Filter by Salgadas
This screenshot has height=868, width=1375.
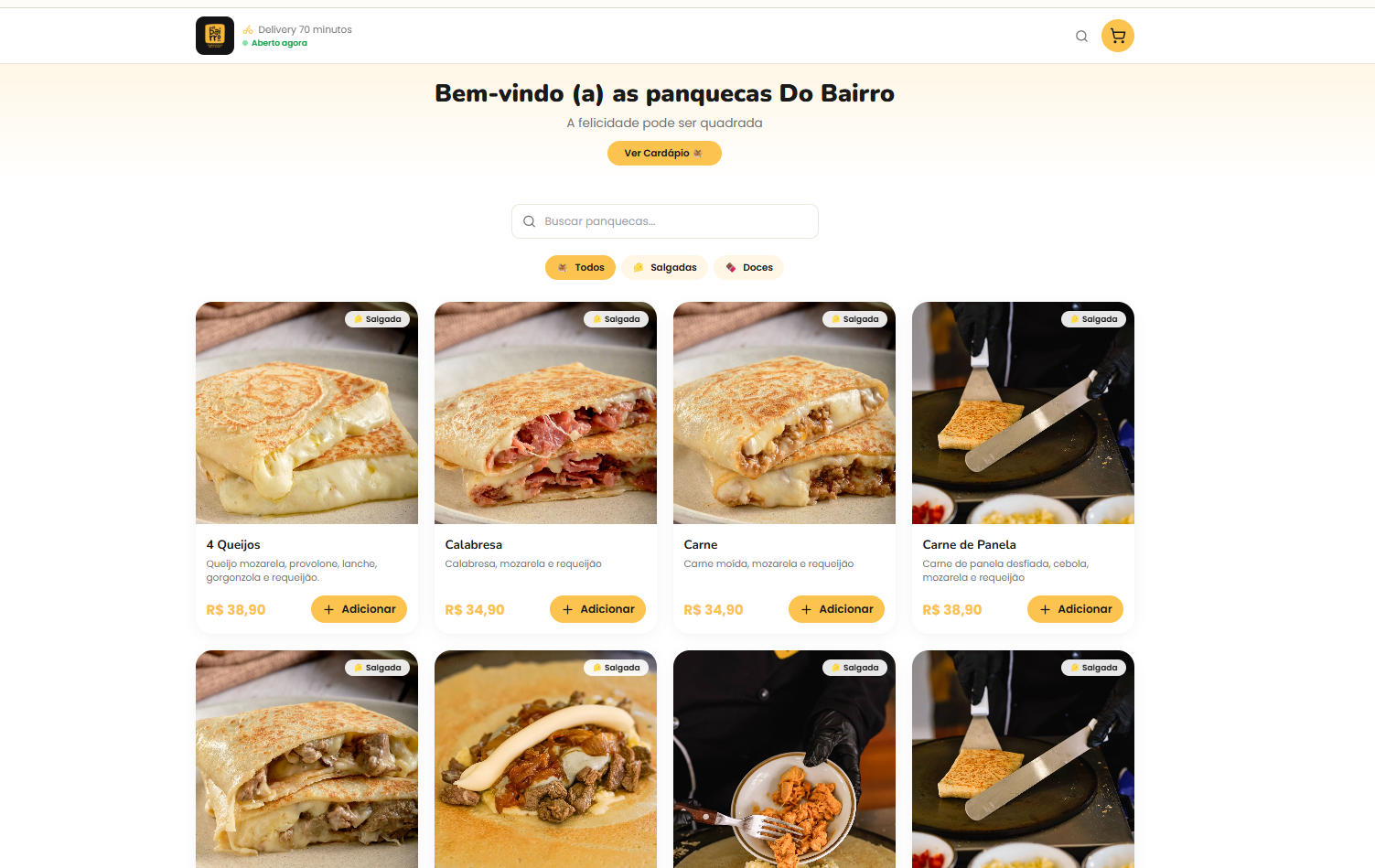[664, 267]
